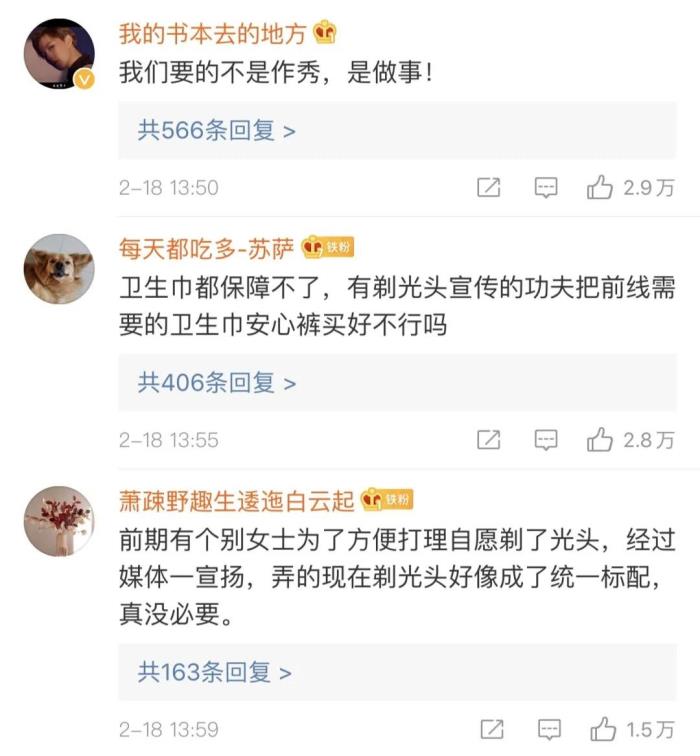Open avatar of 我的书本去的地方
The height and width of the screenshot is (756, 700).
pyautogui.click(x=59, y=54)
